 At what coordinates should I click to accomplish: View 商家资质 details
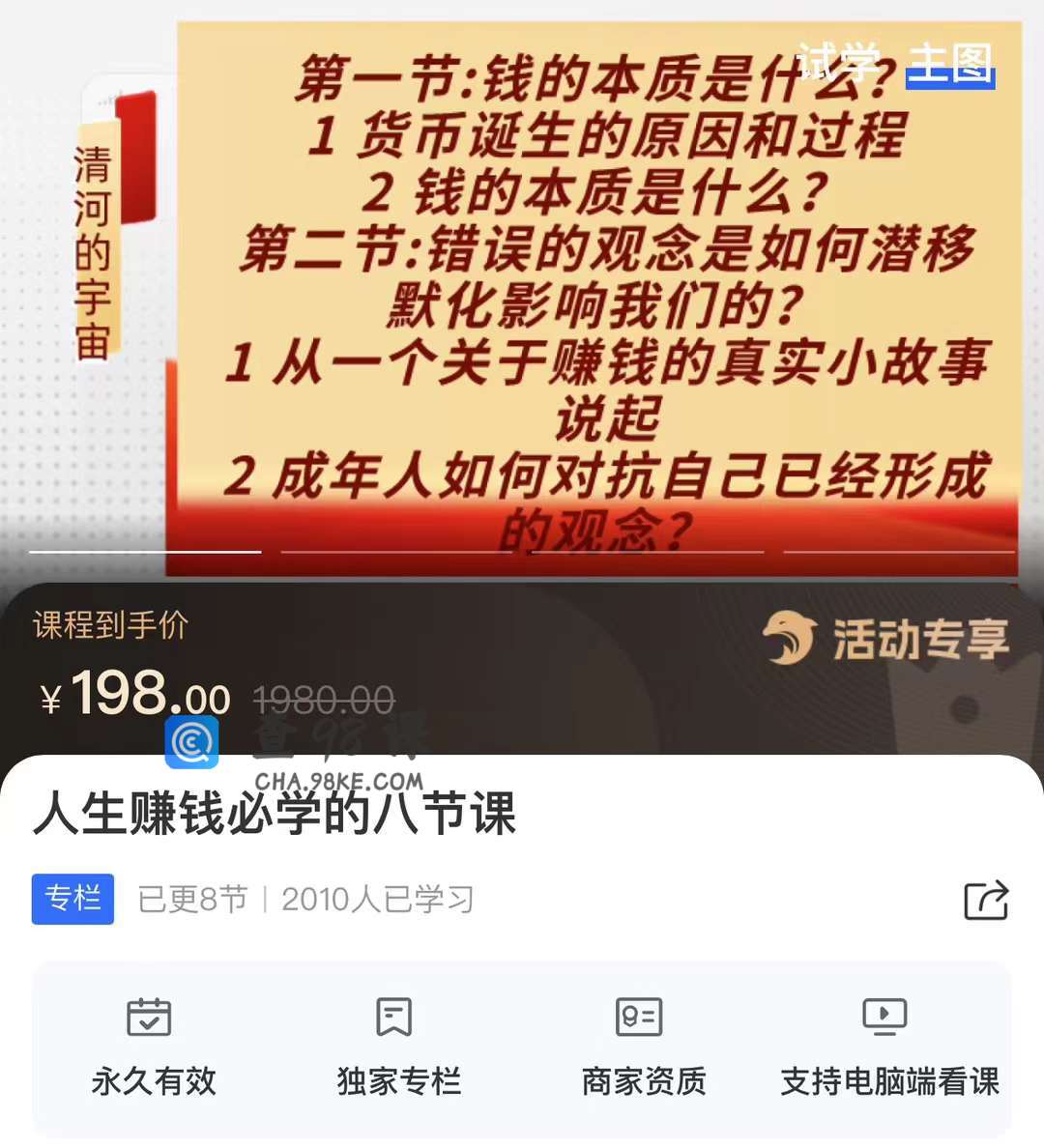tap(643, 1047)
